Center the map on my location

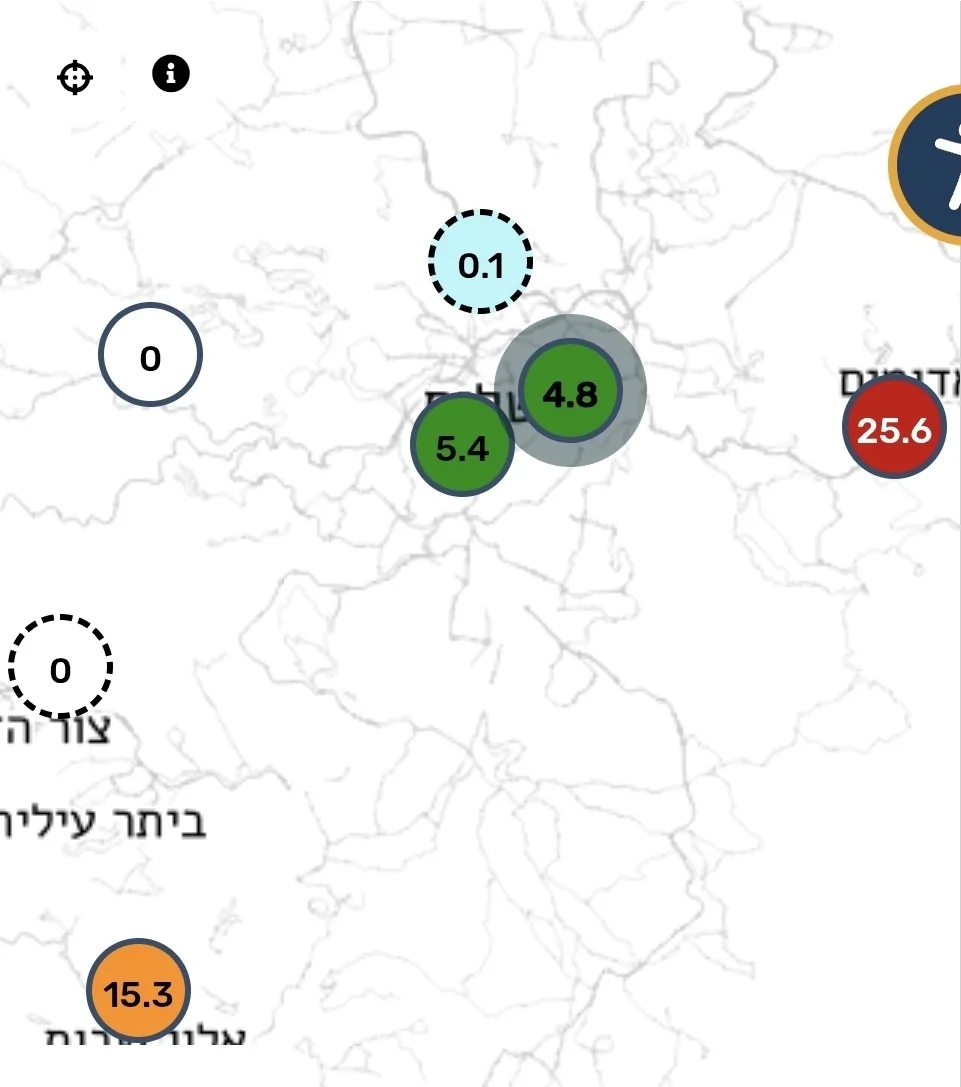75,77
